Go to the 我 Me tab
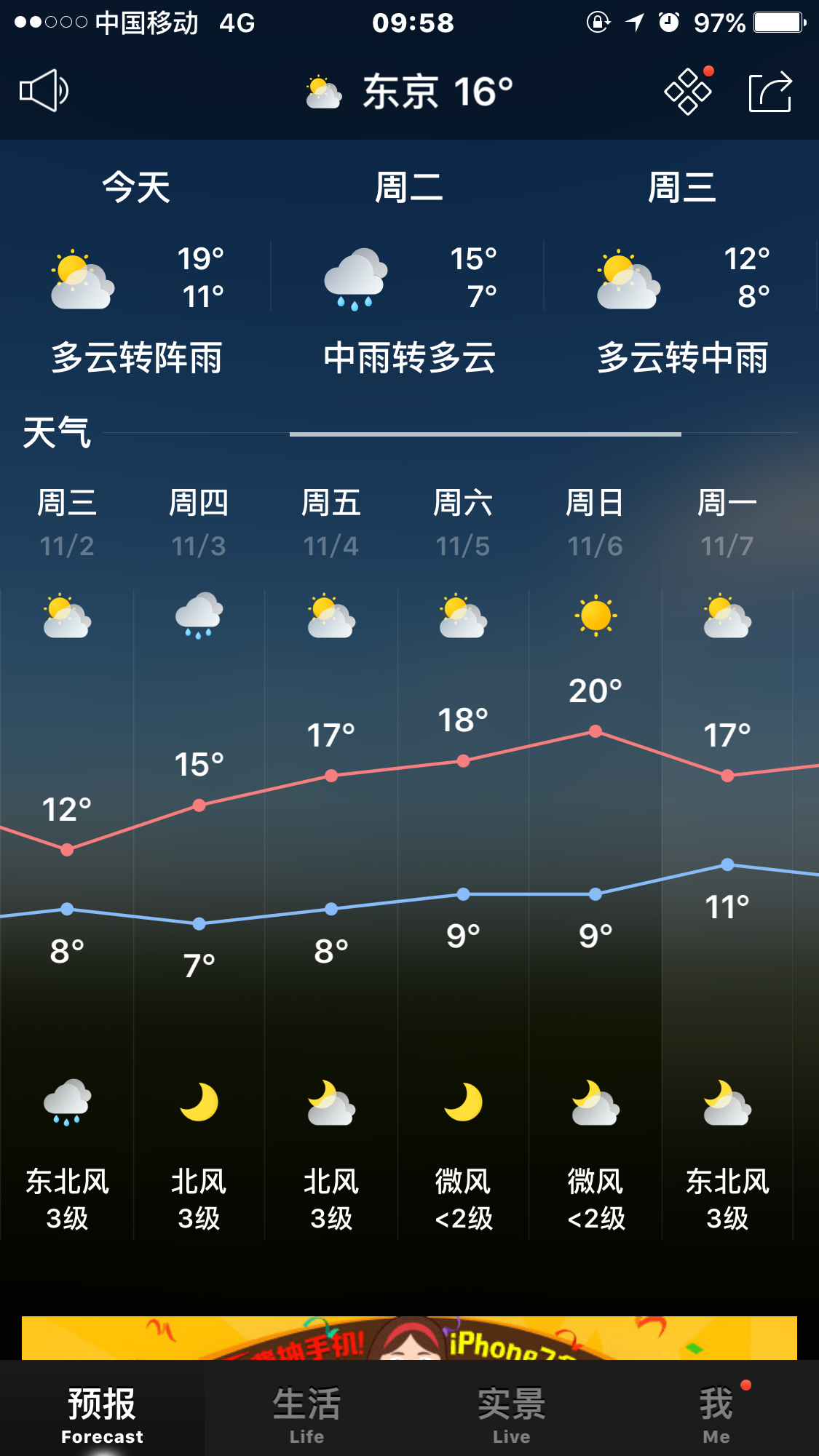819x1456 pixels. tap(716, 1412)
